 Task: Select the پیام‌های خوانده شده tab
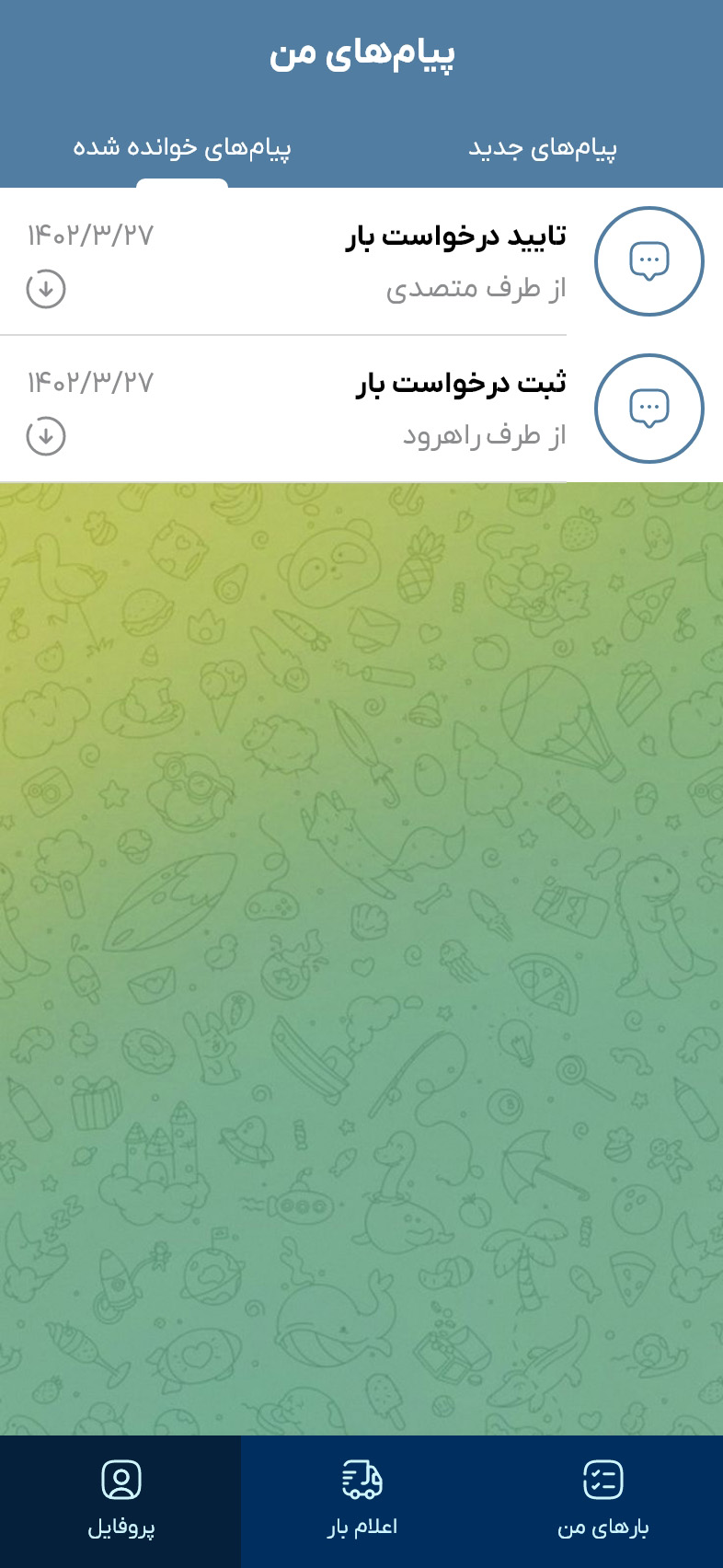(182, 148)
